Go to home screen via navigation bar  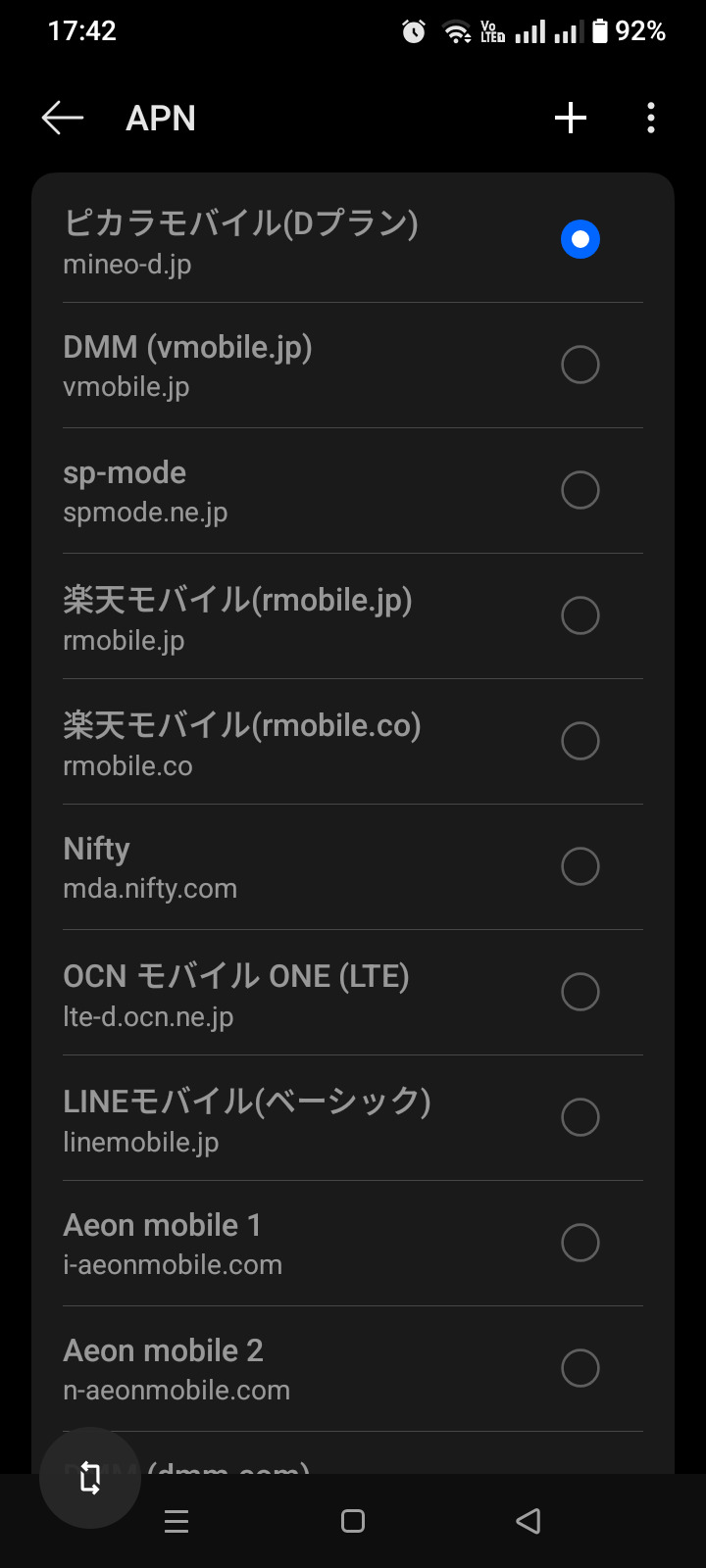(x=353, y=1521)
